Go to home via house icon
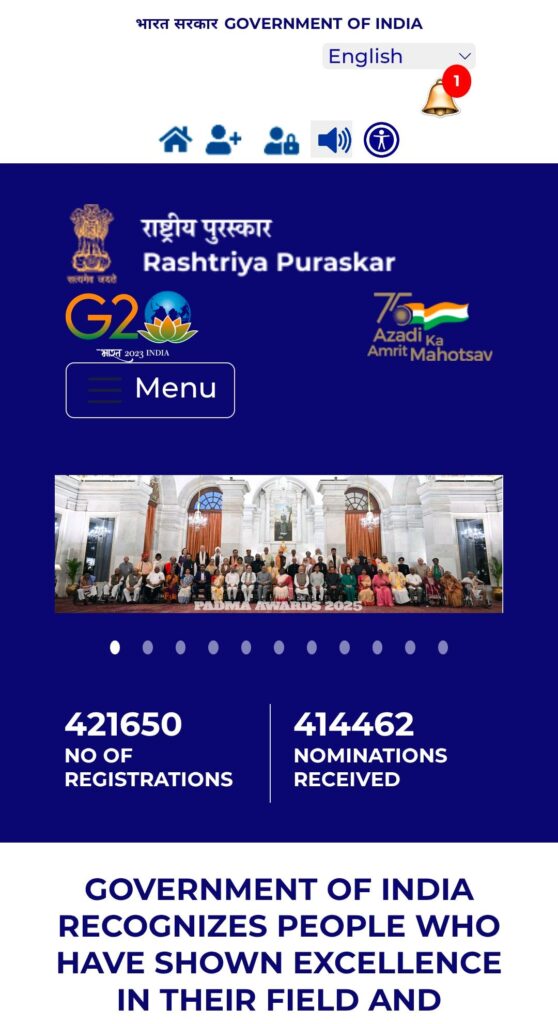This screenshot has width=558, height=1024. pyautogui.click(x=176, y=140)
